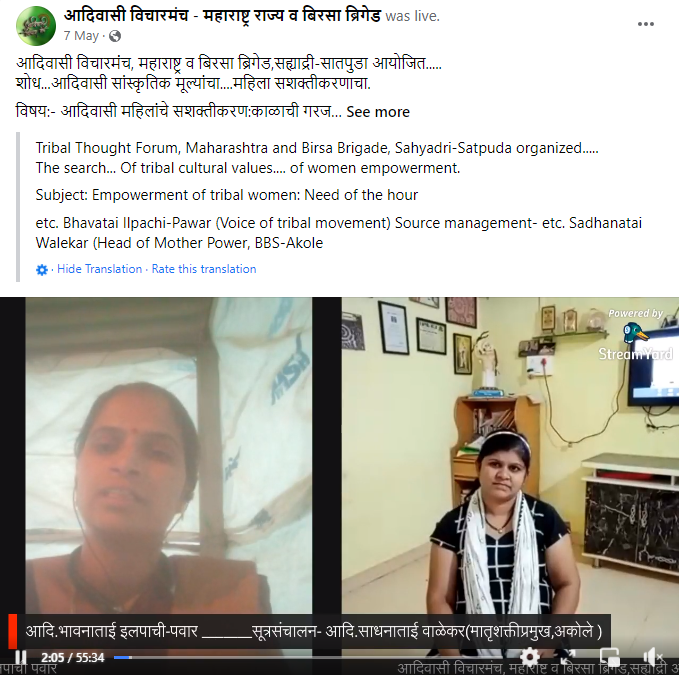Hide the translation of this post
Screen dimensions: 679x675
99,269
